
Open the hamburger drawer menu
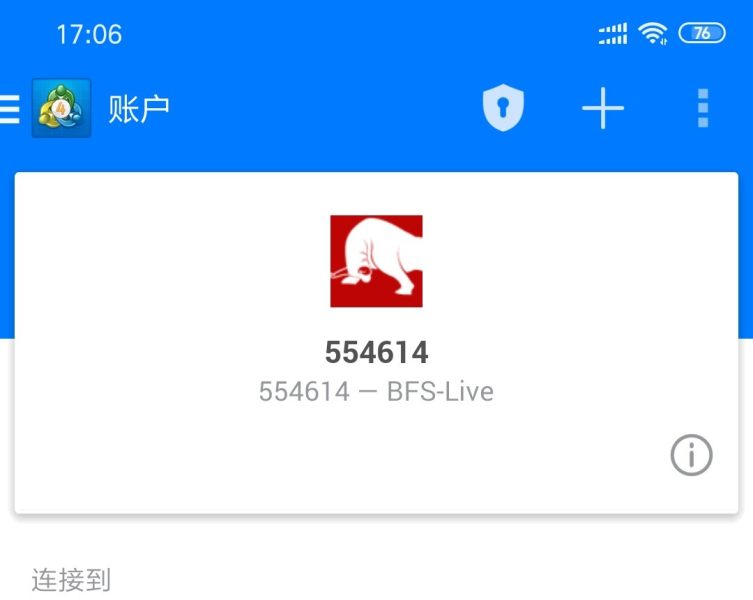[10, 108]
